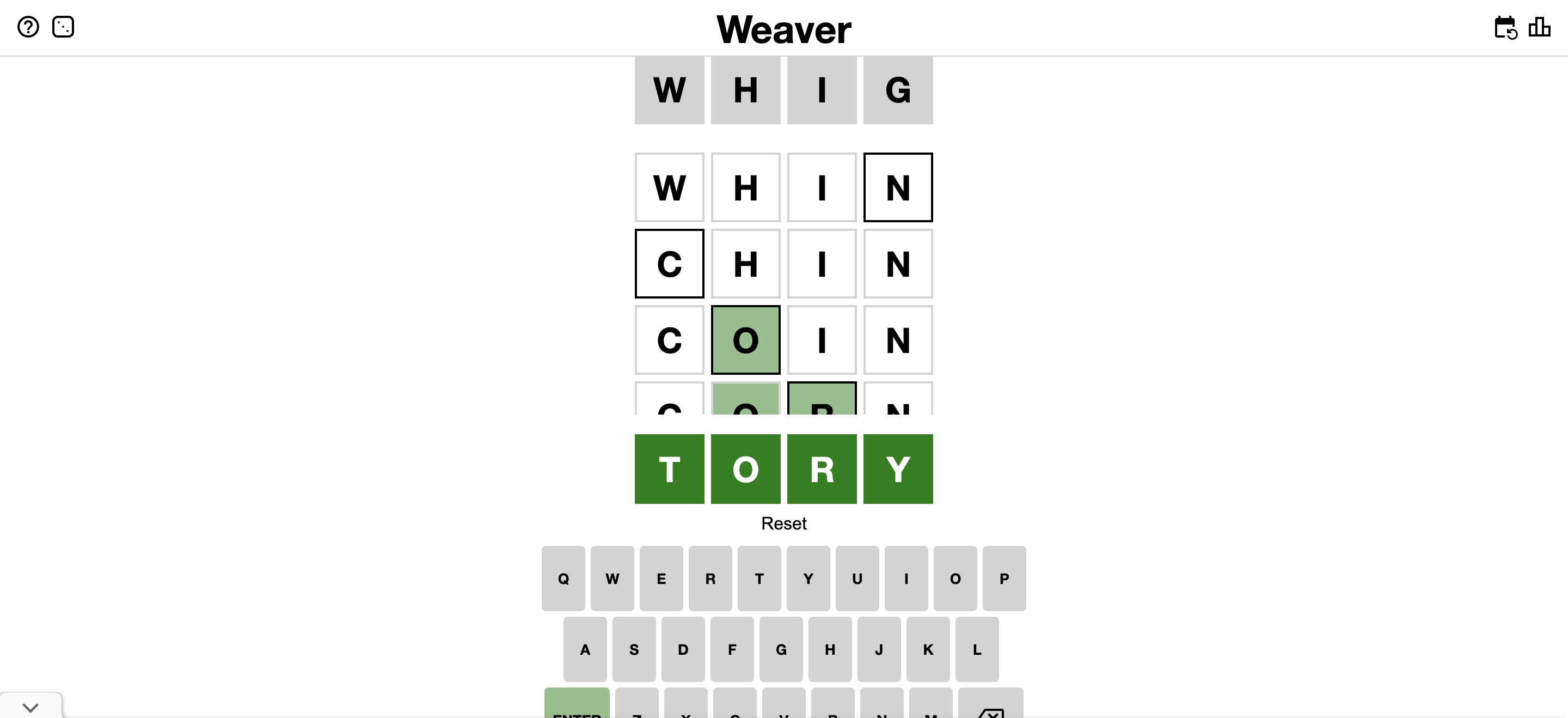Tap the Reset link

(783, 523)
